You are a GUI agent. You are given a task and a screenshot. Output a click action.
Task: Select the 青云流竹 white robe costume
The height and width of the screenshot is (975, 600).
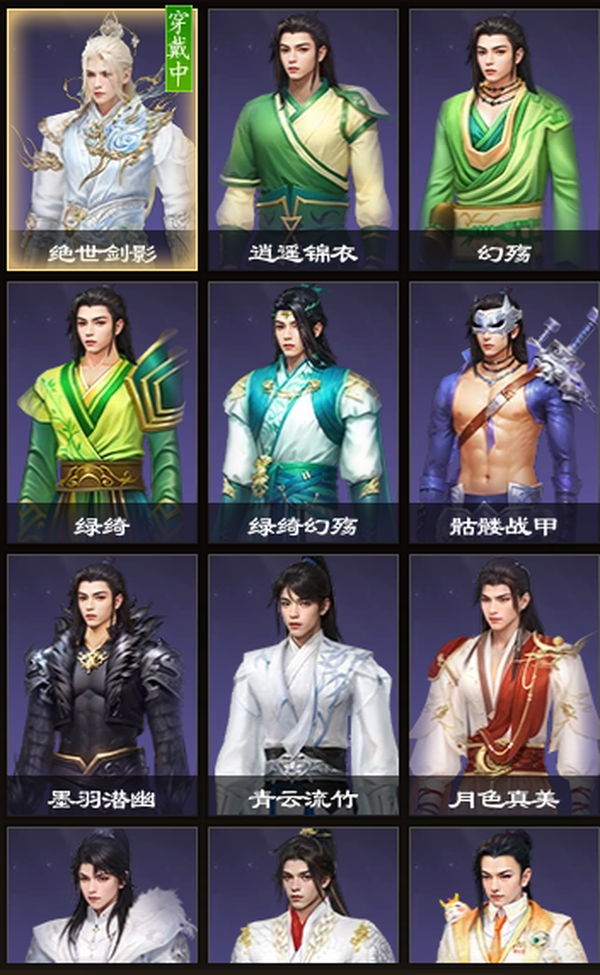pos(303,685)
